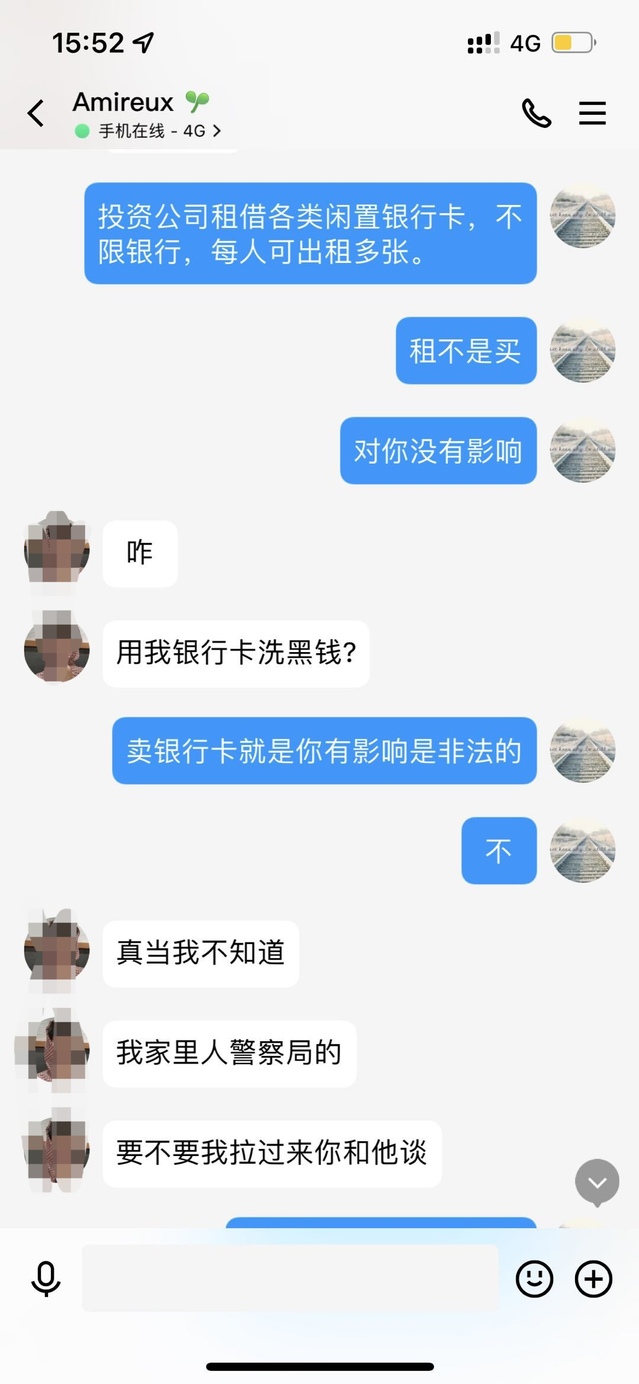
Task: Open the emoji picker
Action: tap(534, 1278)
